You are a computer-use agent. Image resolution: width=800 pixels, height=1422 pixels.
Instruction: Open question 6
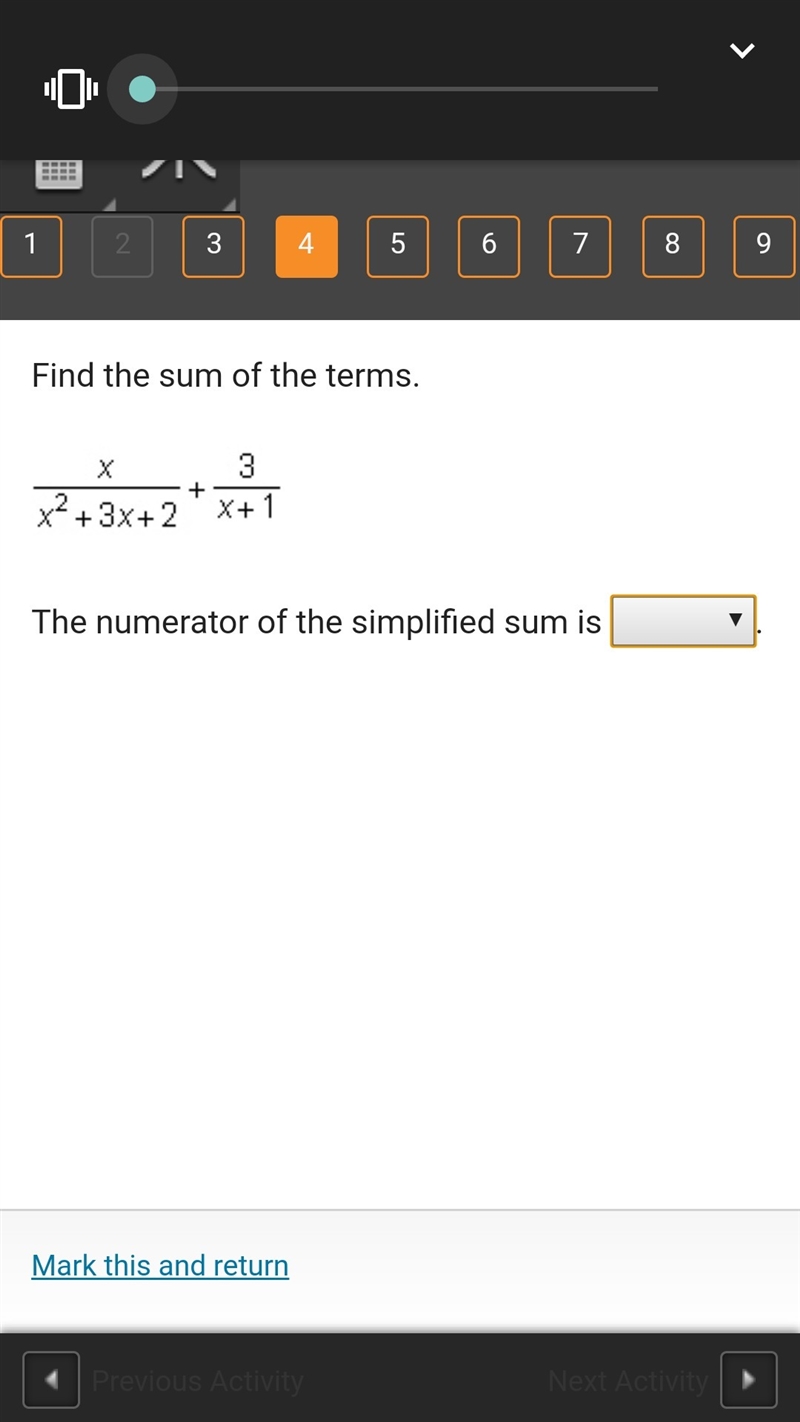click(x=489, y=245)
